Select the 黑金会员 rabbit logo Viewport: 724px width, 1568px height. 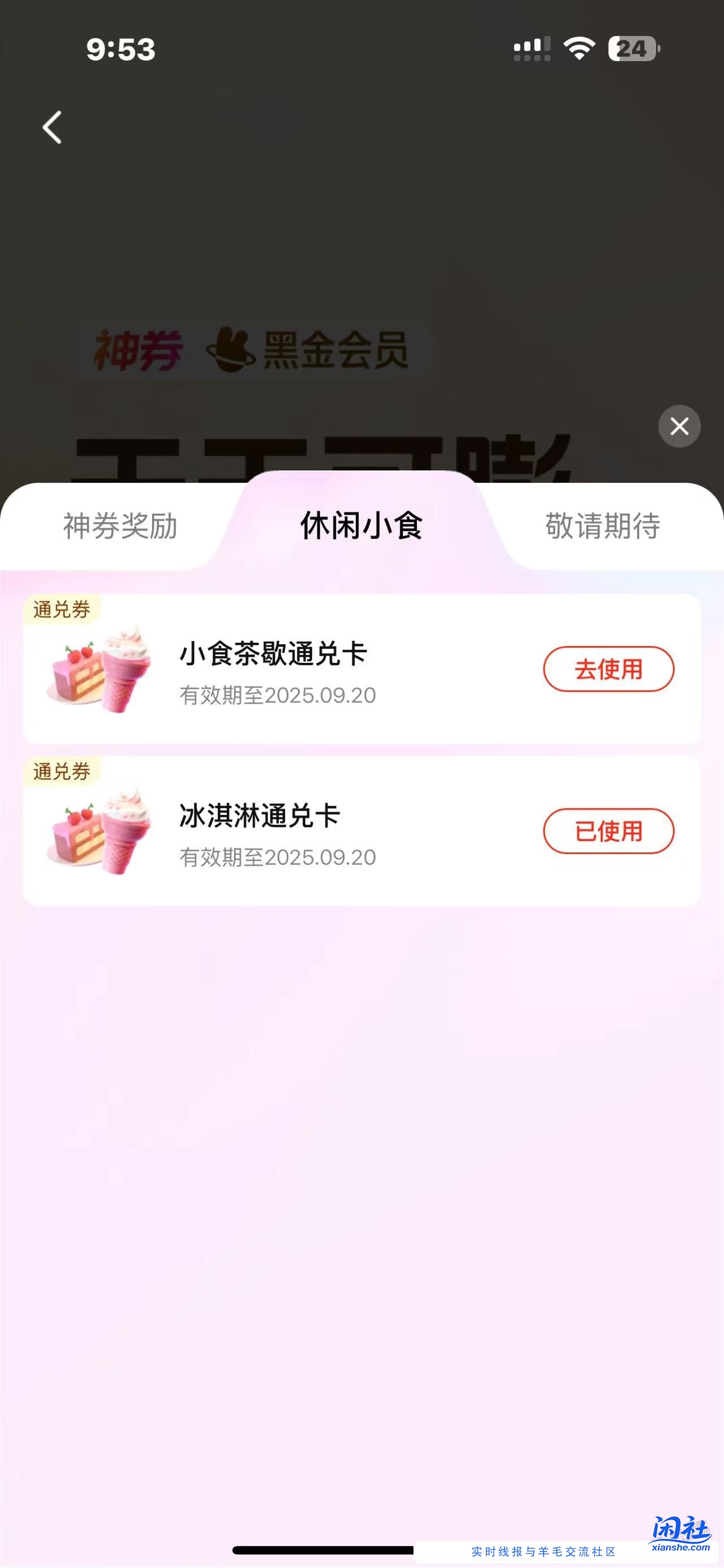tap(231, 347)
